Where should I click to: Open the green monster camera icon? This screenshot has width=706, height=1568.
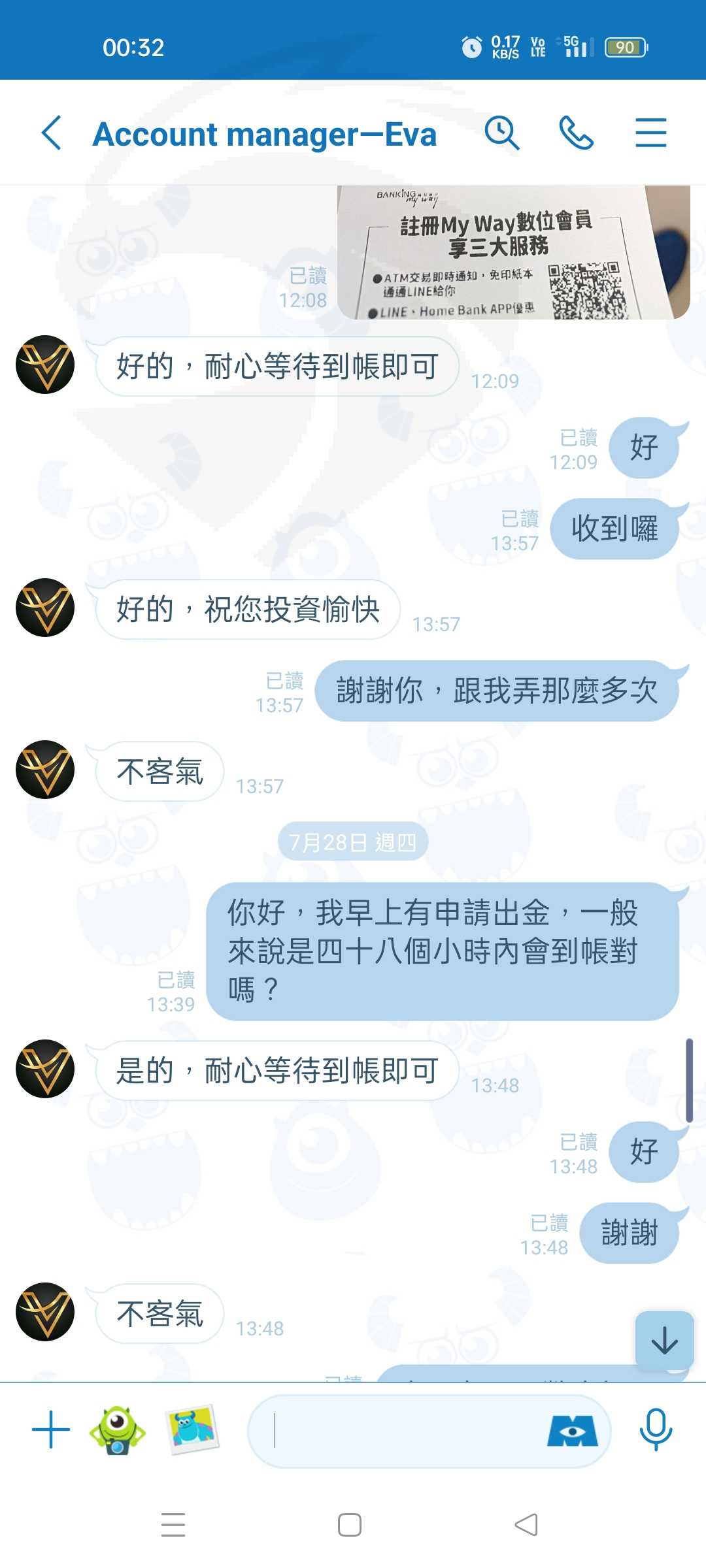point(118,1429)
